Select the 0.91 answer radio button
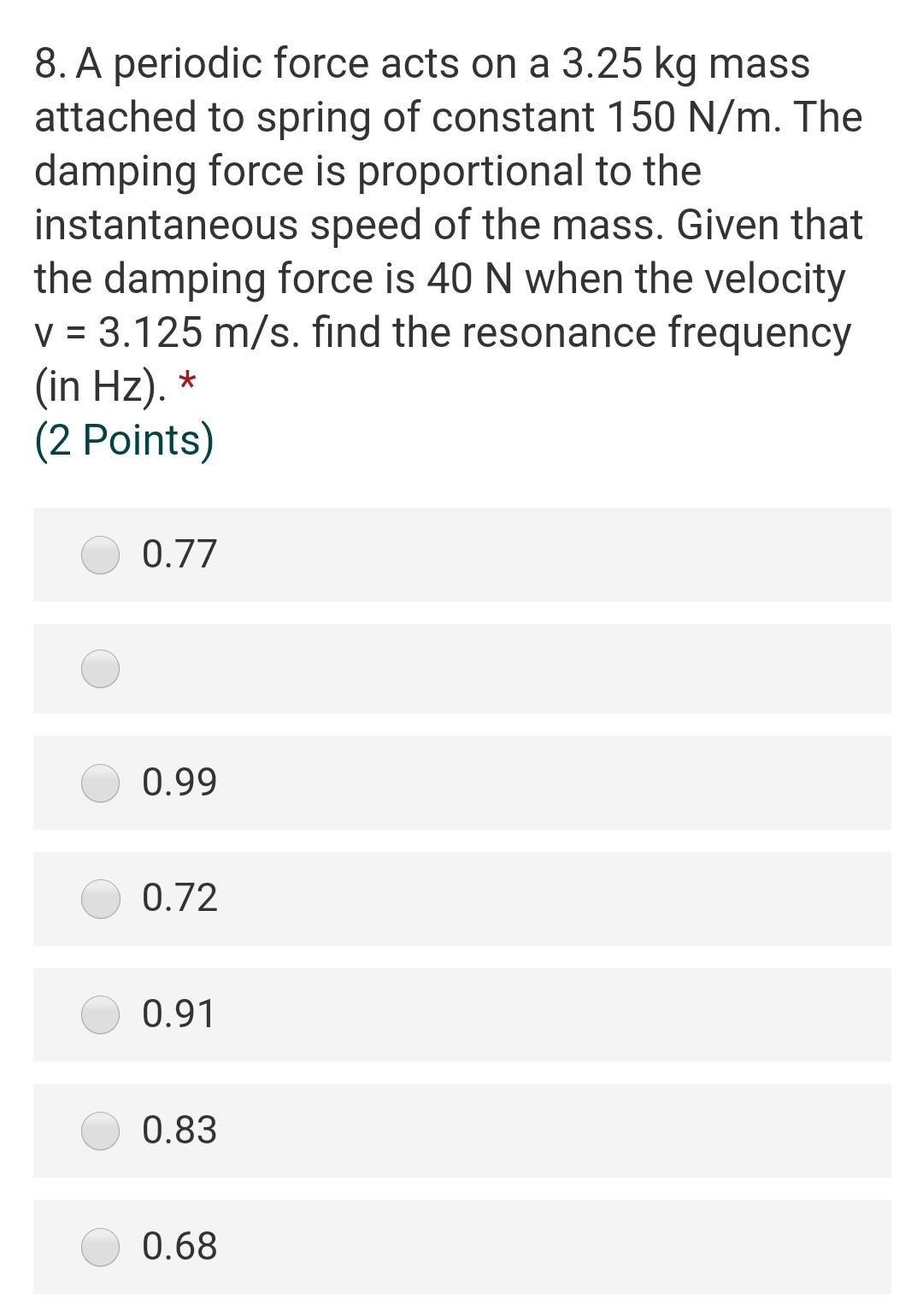This screenshot has height=1316, width=923. tap(100, 1014)
